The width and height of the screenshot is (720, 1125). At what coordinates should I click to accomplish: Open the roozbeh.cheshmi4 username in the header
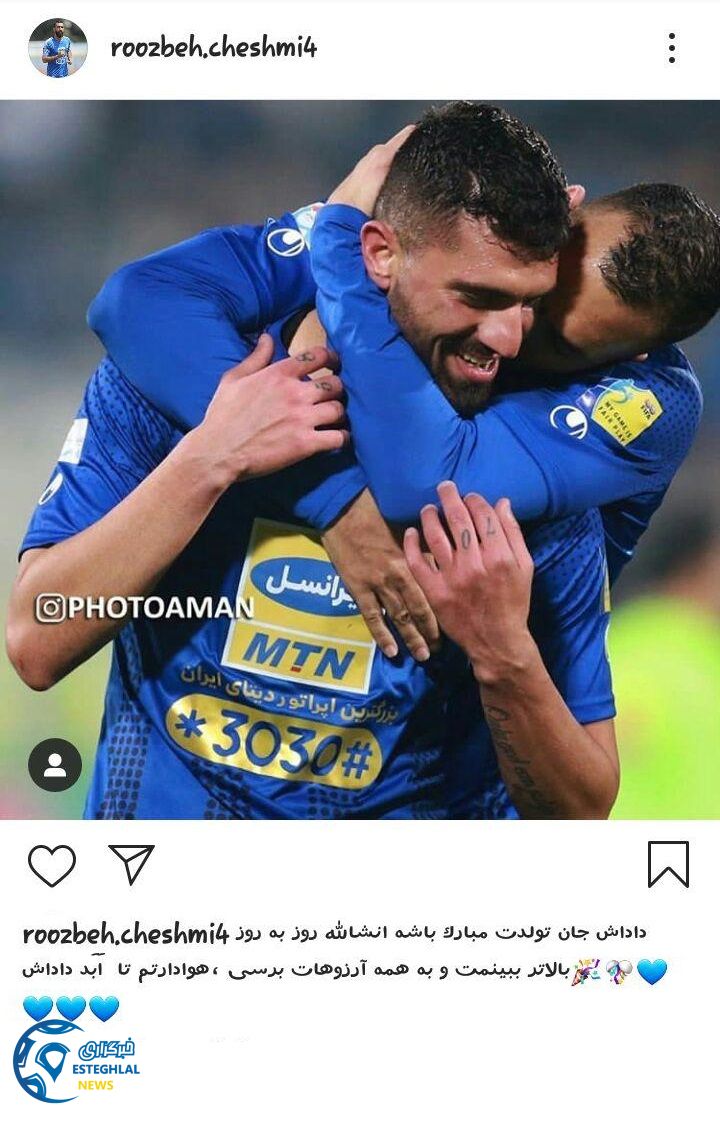click(x=213, y=47)
